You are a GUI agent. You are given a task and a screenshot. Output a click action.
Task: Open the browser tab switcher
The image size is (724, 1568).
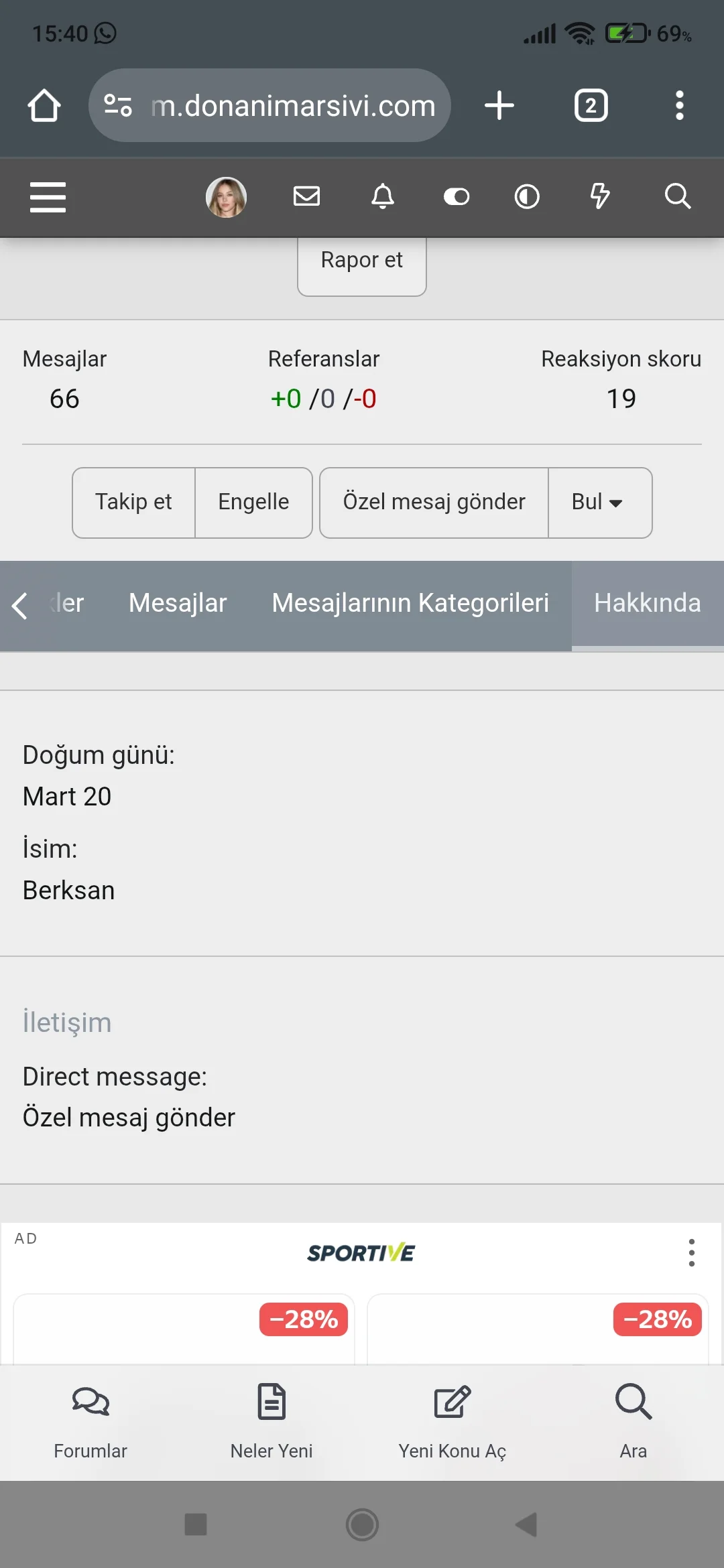click(x=591, y=106)
